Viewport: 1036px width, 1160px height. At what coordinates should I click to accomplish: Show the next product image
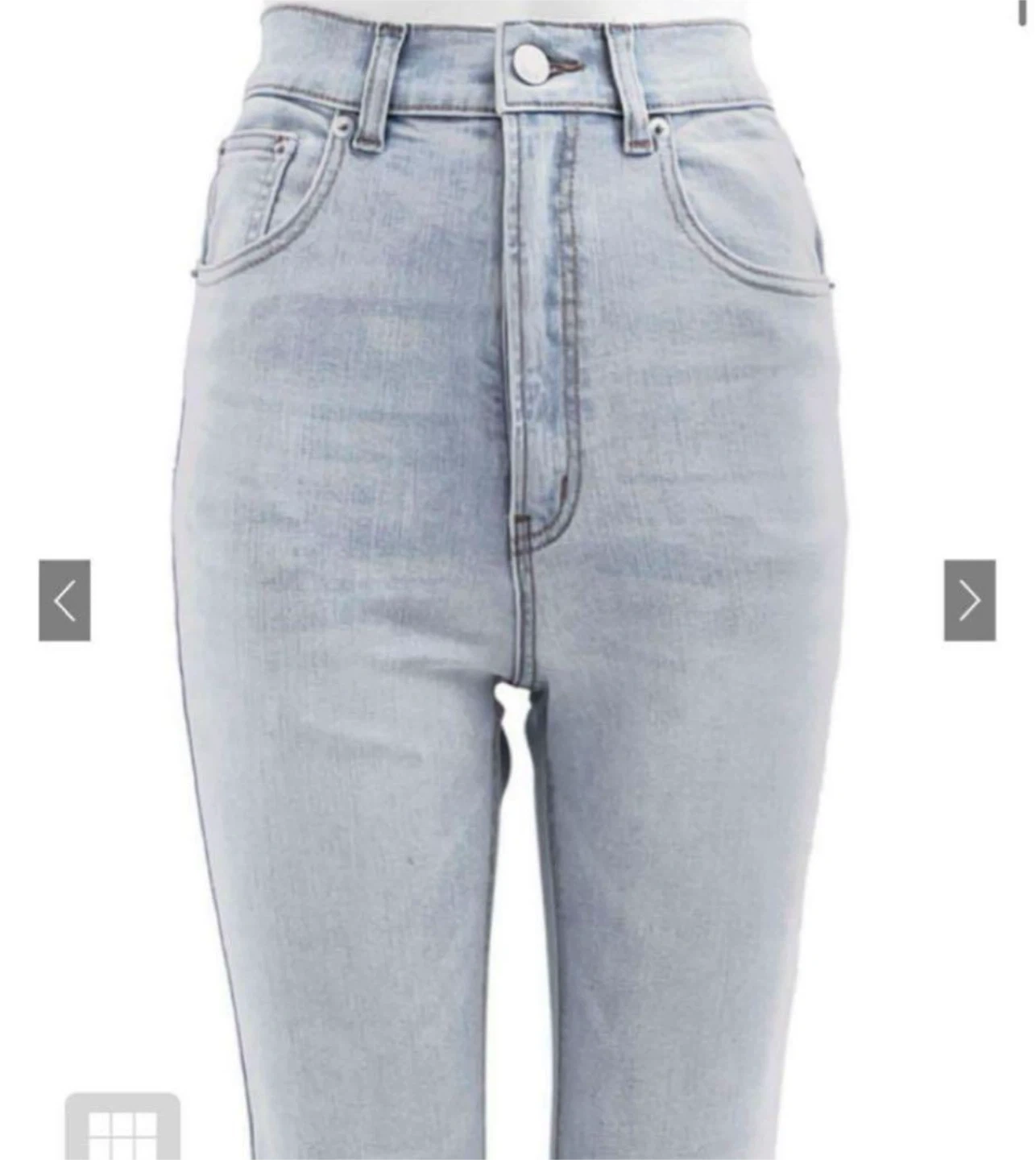[969, 600]
